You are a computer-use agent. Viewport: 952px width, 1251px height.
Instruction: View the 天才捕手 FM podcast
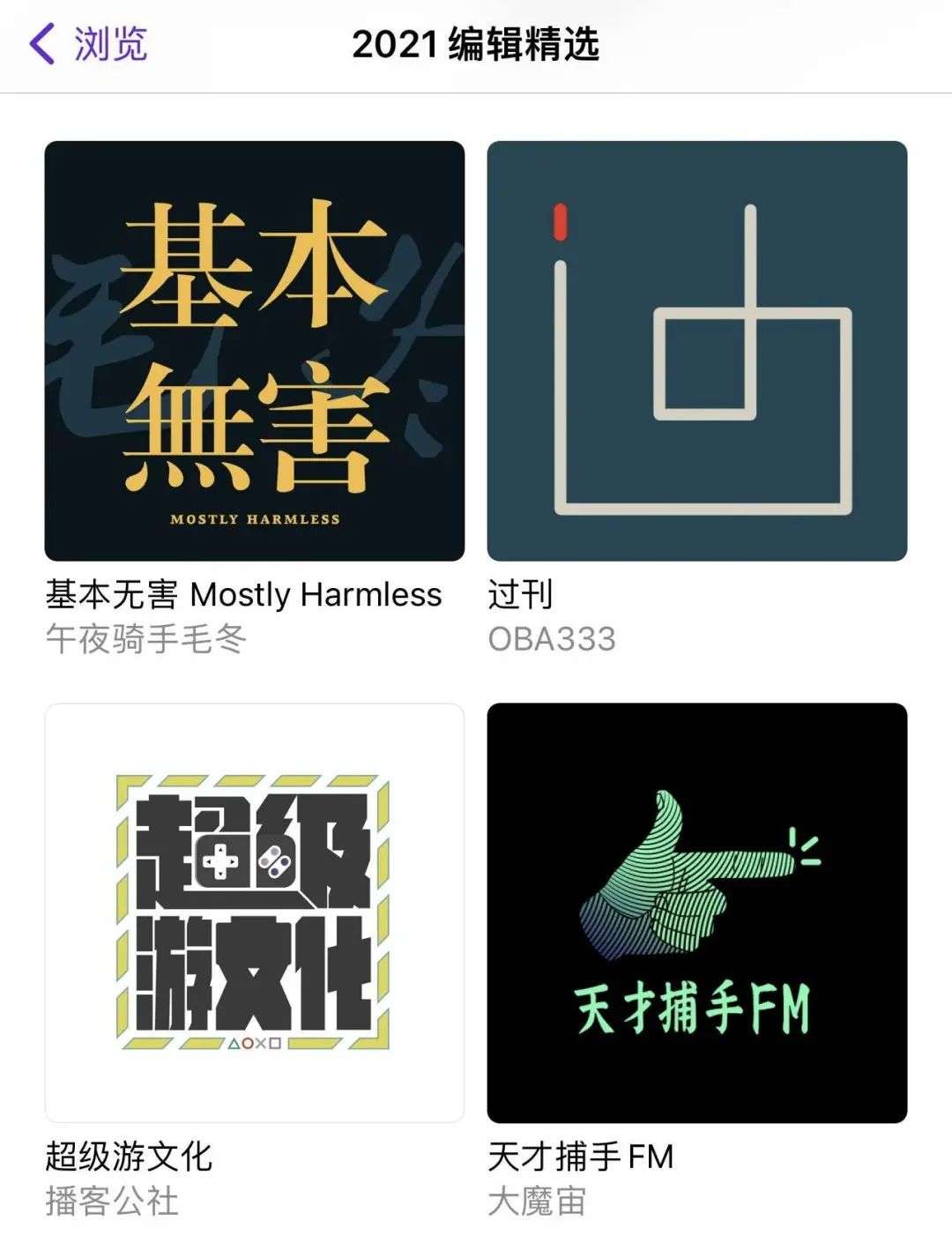tap(696, 912)
